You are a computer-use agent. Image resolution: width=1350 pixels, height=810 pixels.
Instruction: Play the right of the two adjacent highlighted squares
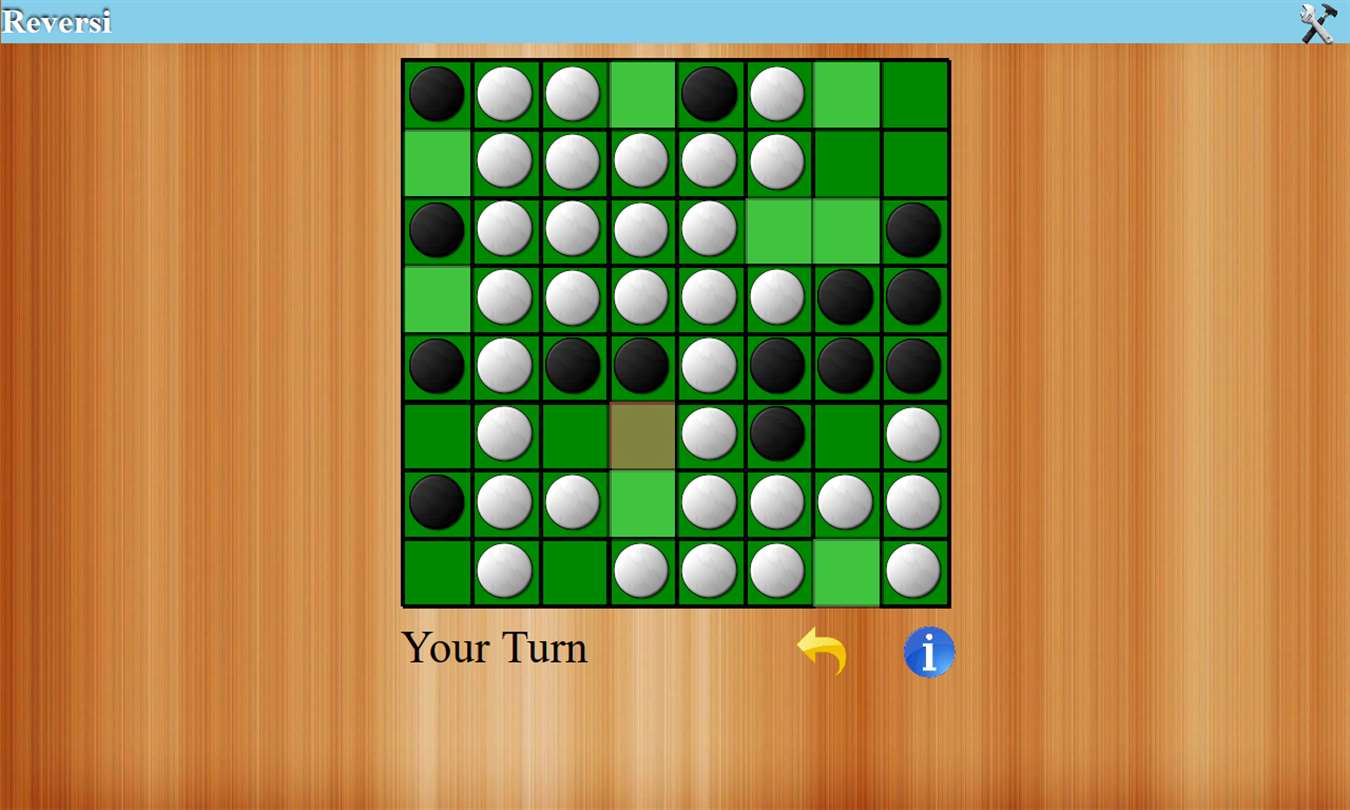point(846,231)
